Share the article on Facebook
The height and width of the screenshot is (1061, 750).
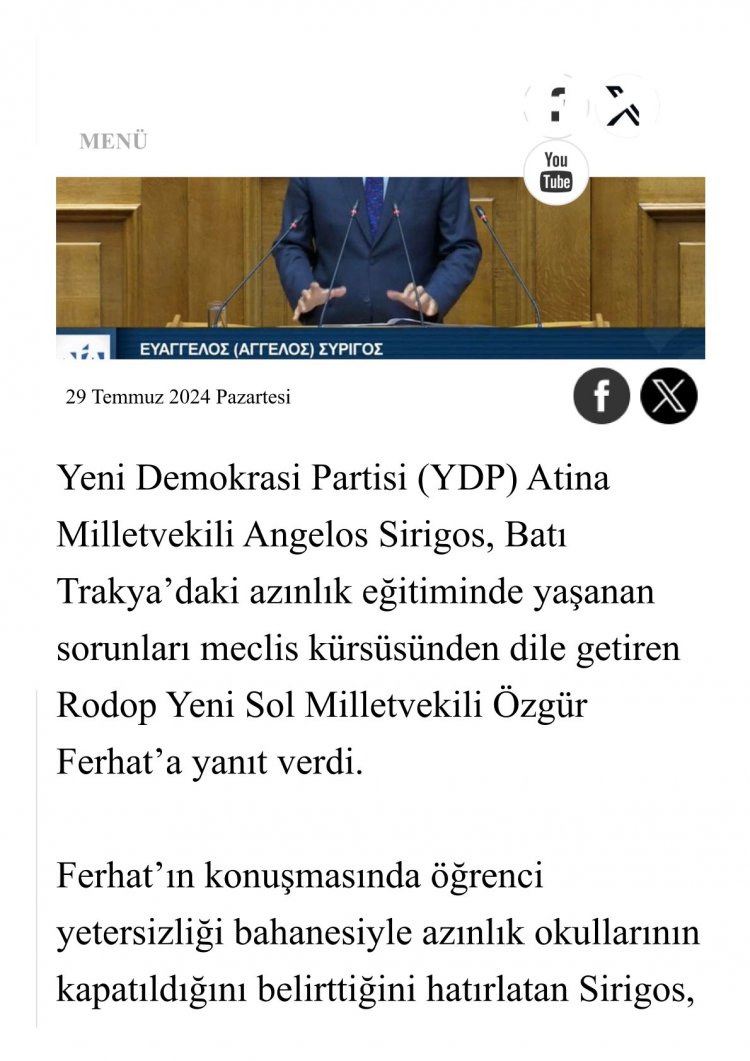point(601,396)
